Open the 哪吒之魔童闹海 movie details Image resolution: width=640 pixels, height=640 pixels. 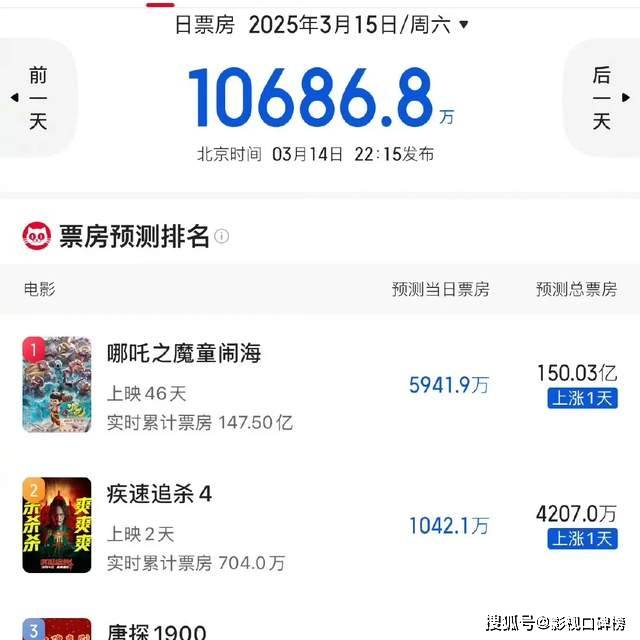pyautogui.click(x=184, y=353)
